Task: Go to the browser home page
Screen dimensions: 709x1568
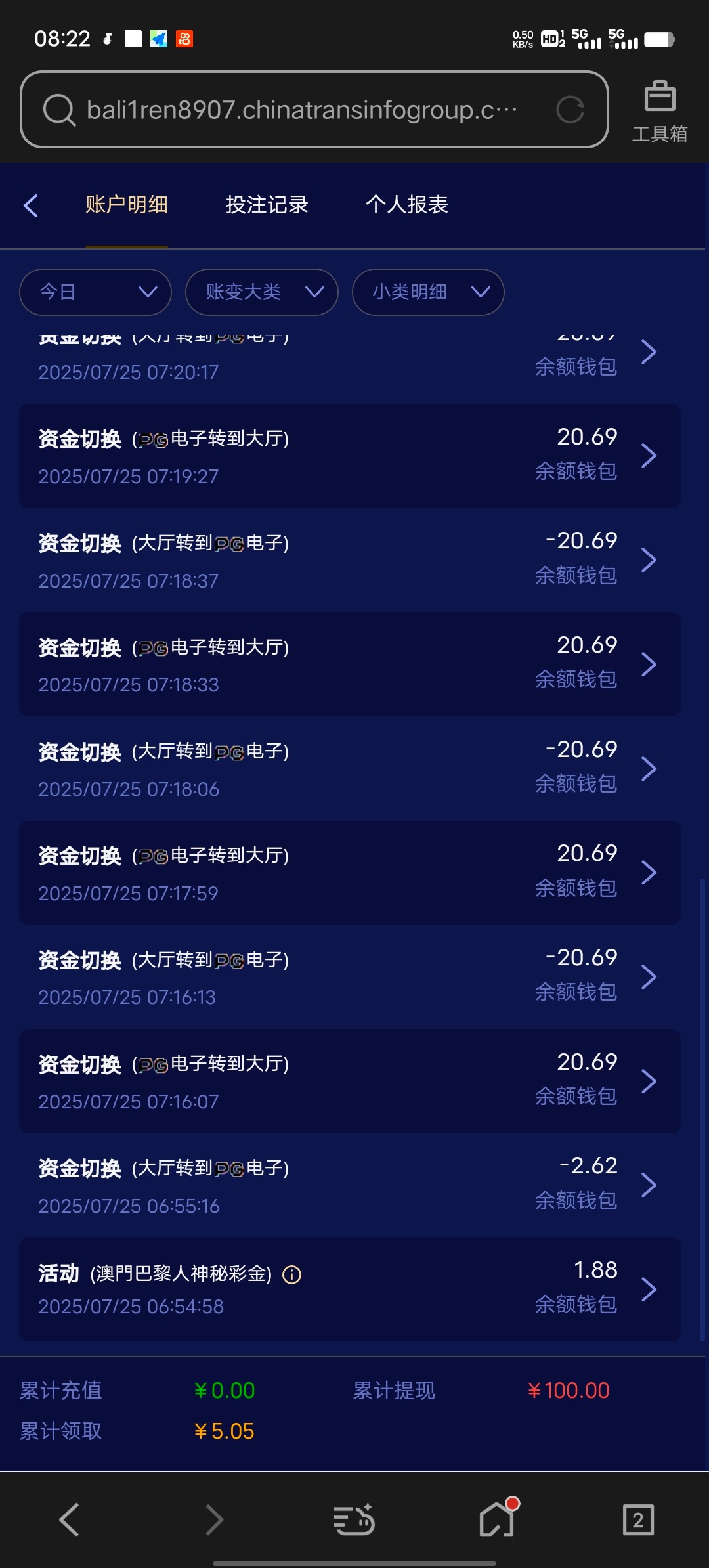Action: (497, 1519)
